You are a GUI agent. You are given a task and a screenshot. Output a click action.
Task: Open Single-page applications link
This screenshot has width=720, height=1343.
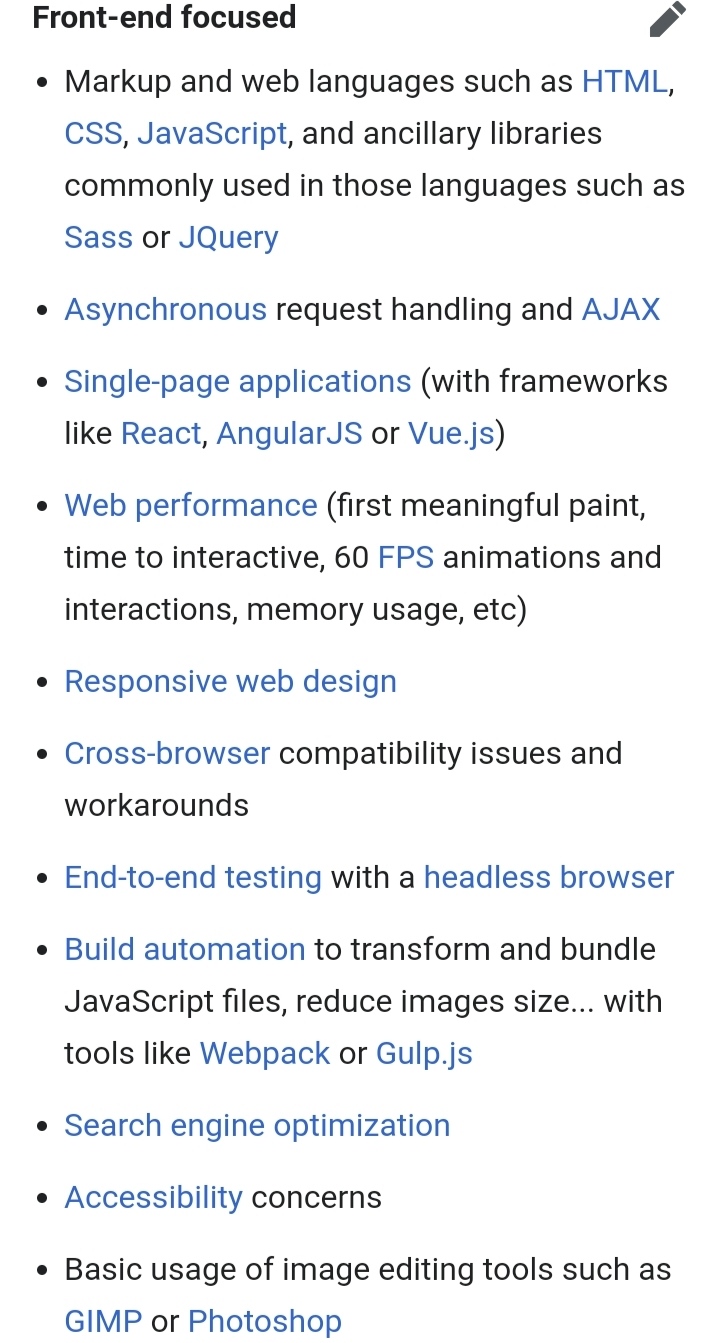coord(237,381)
